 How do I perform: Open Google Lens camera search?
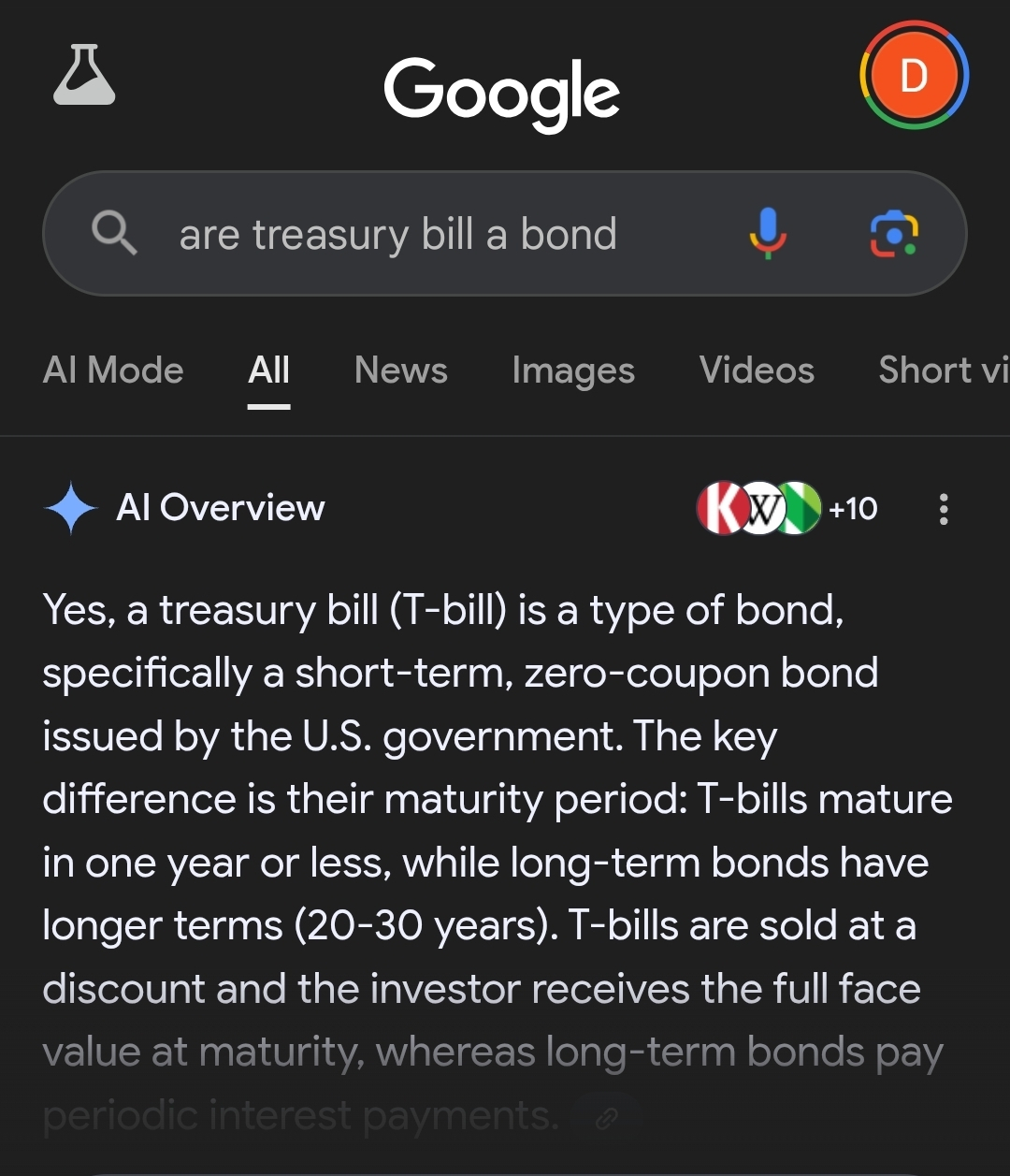894,234
